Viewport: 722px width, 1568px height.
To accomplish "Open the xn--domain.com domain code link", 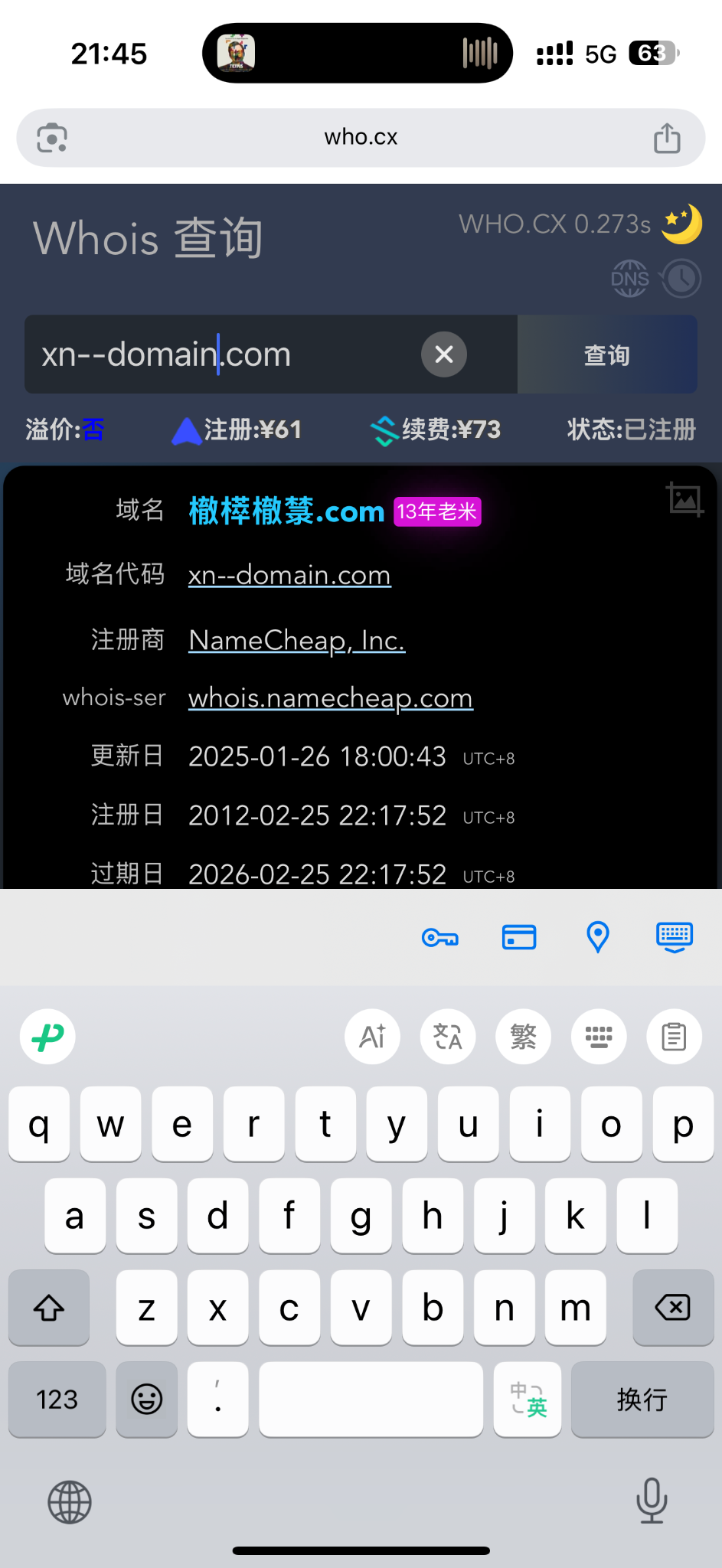I will (289, 575).
